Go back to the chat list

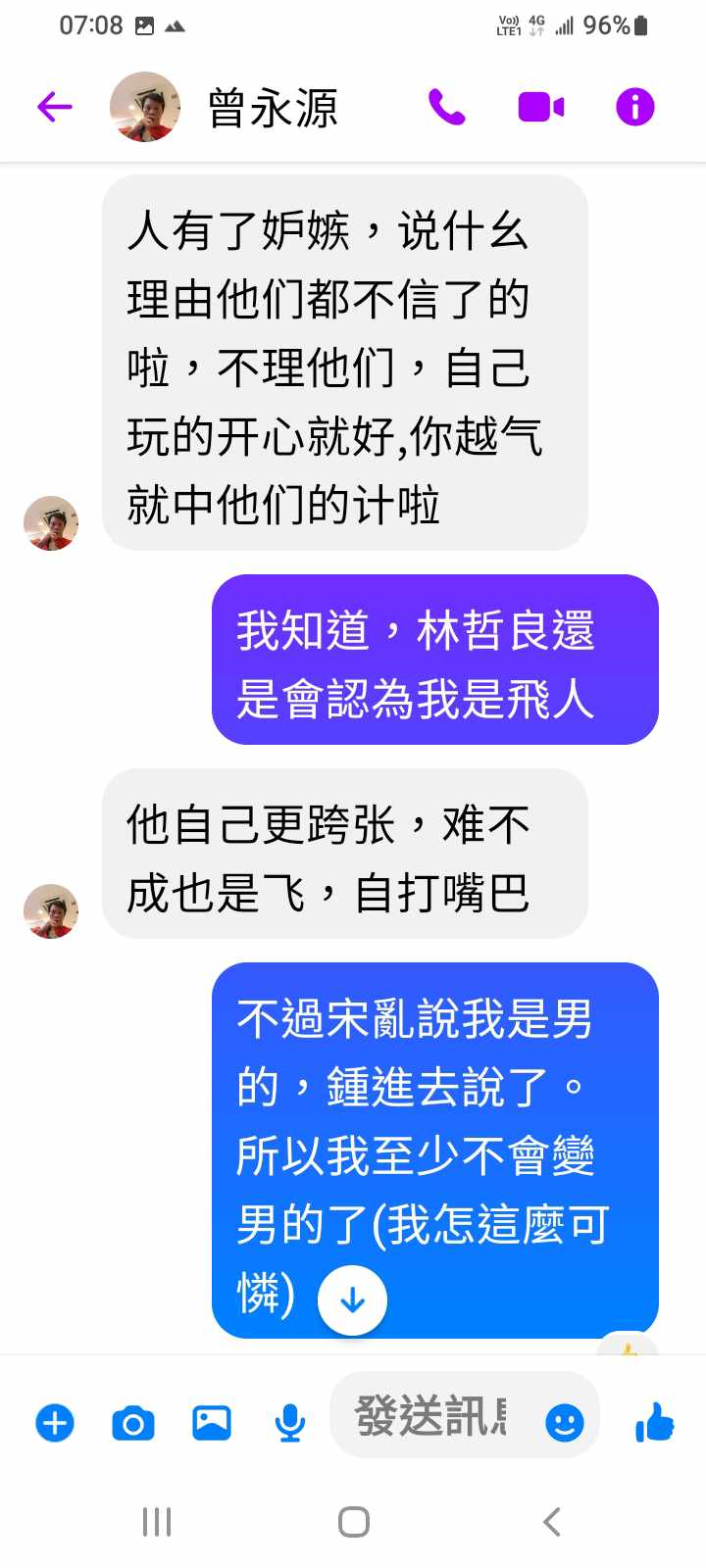(55, 107)
